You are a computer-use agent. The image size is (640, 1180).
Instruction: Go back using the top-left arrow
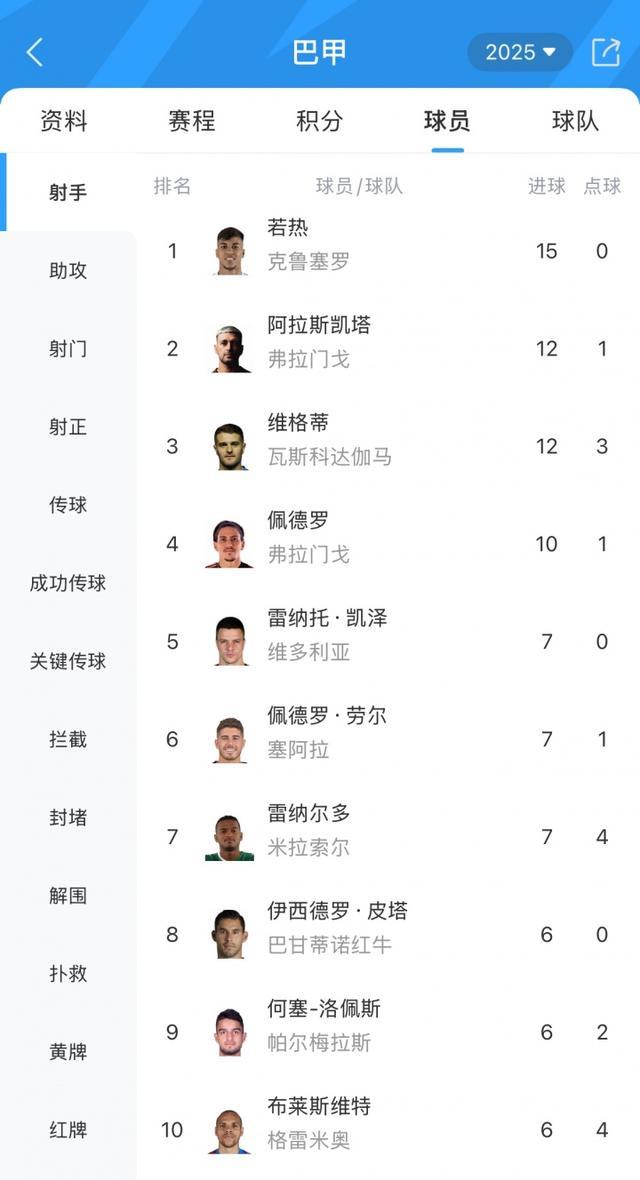click(x=35, y=52)
